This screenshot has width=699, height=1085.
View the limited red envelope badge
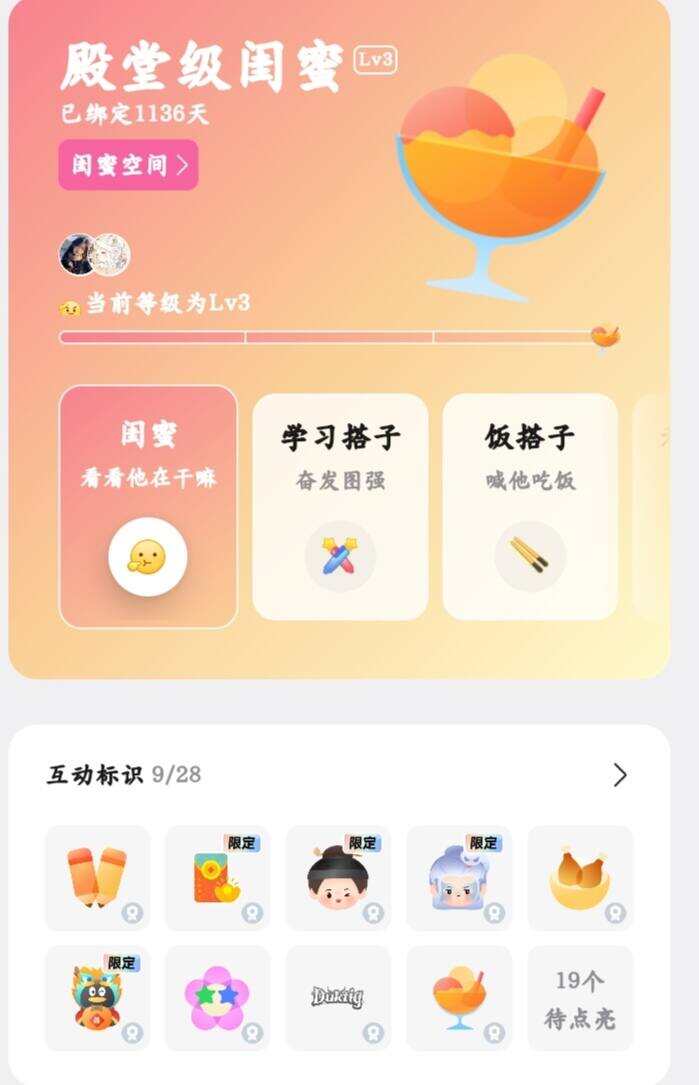click(x=217, y=877)
